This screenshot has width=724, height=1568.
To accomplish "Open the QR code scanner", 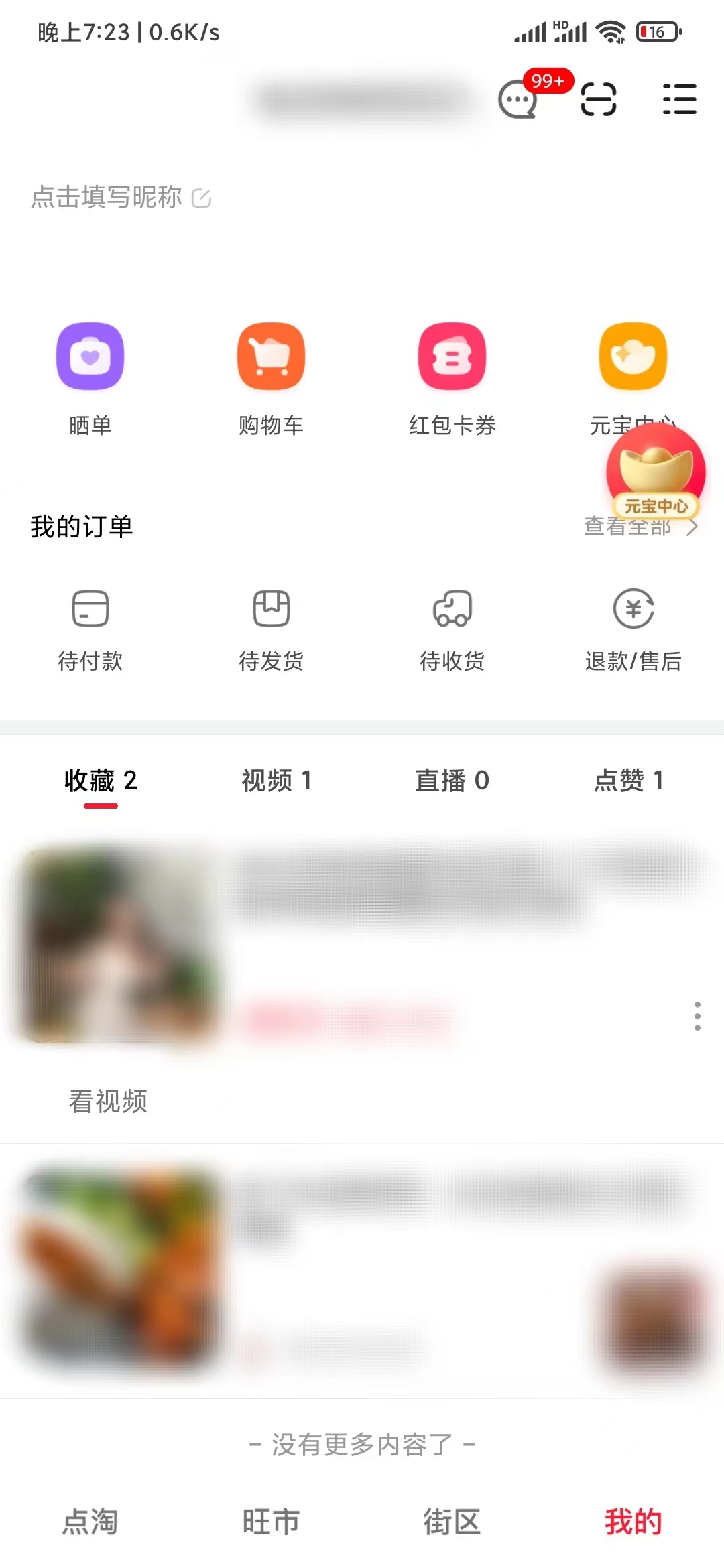I will tap(597, 99).
